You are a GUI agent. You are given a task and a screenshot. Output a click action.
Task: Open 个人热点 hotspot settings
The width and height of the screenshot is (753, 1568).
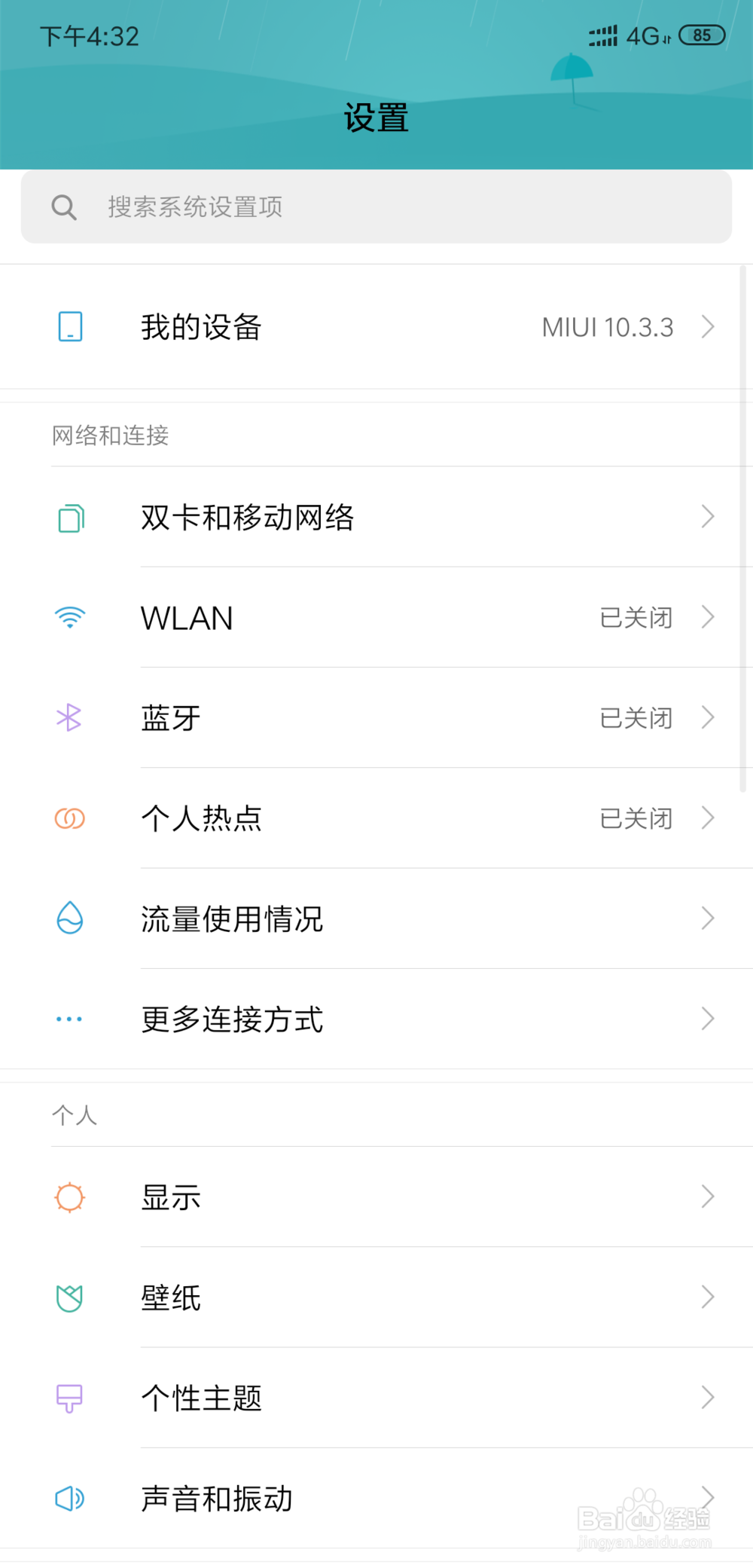coord(376,818)
